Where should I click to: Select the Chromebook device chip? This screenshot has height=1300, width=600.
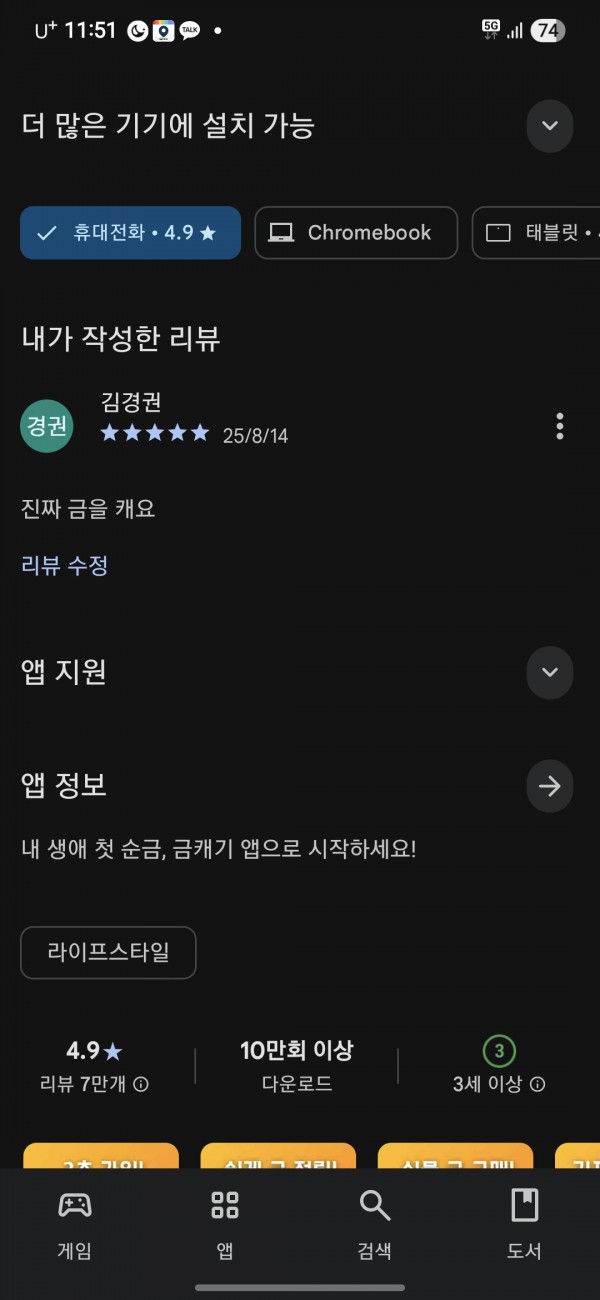pos(356,233)
